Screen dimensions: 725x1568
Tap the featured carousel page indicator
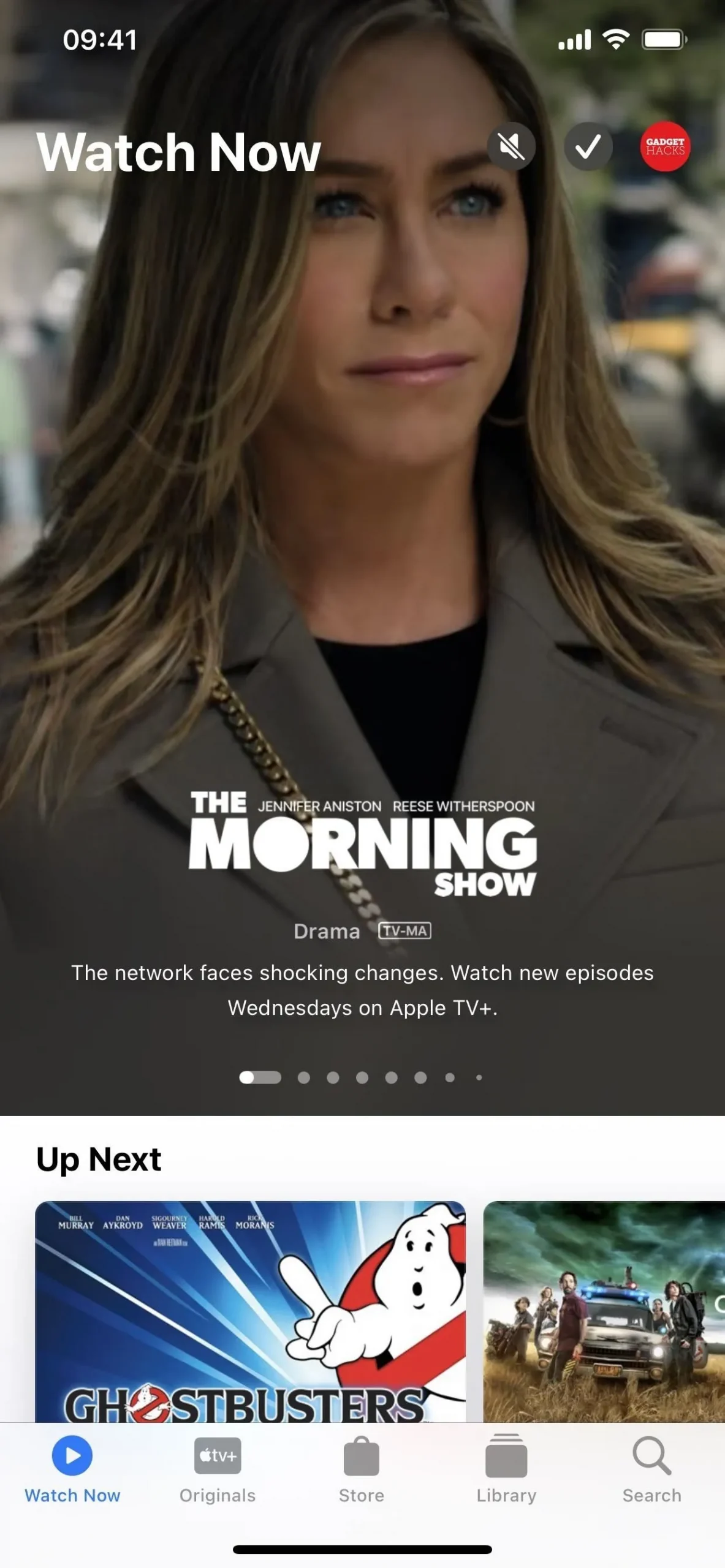[361, 1077]
